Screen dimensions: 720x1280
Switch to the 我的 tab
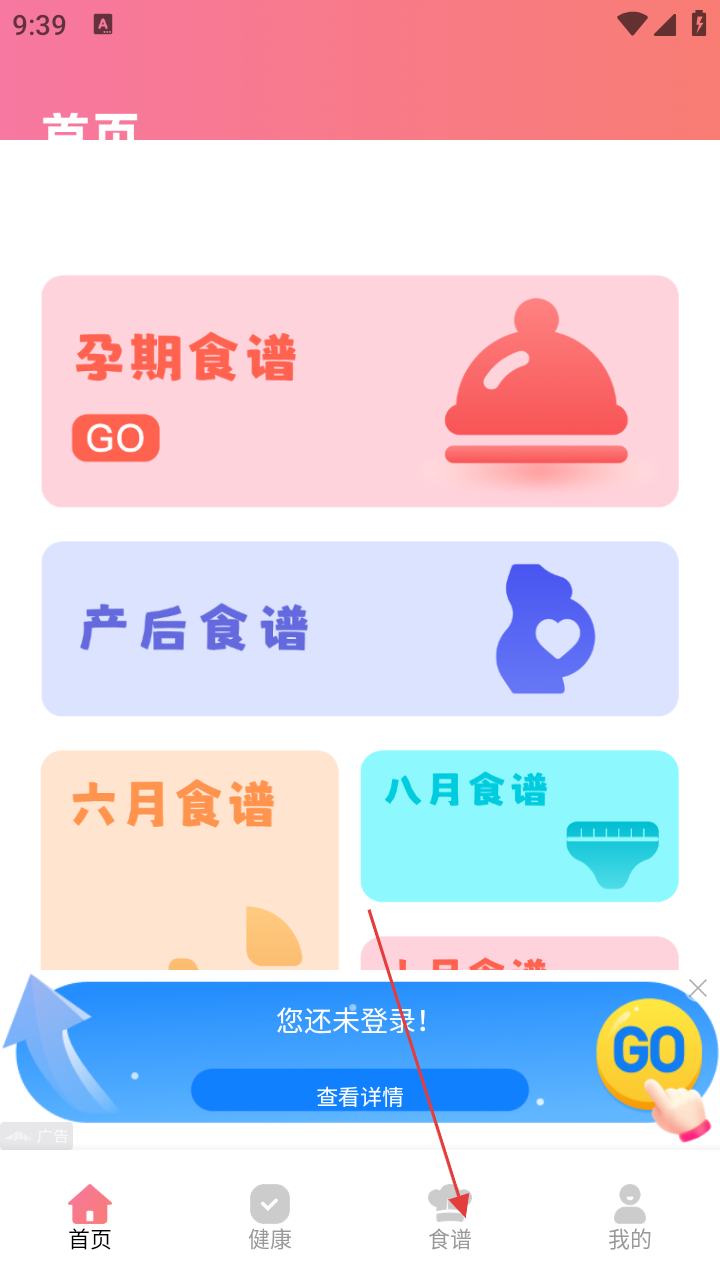629,1217
